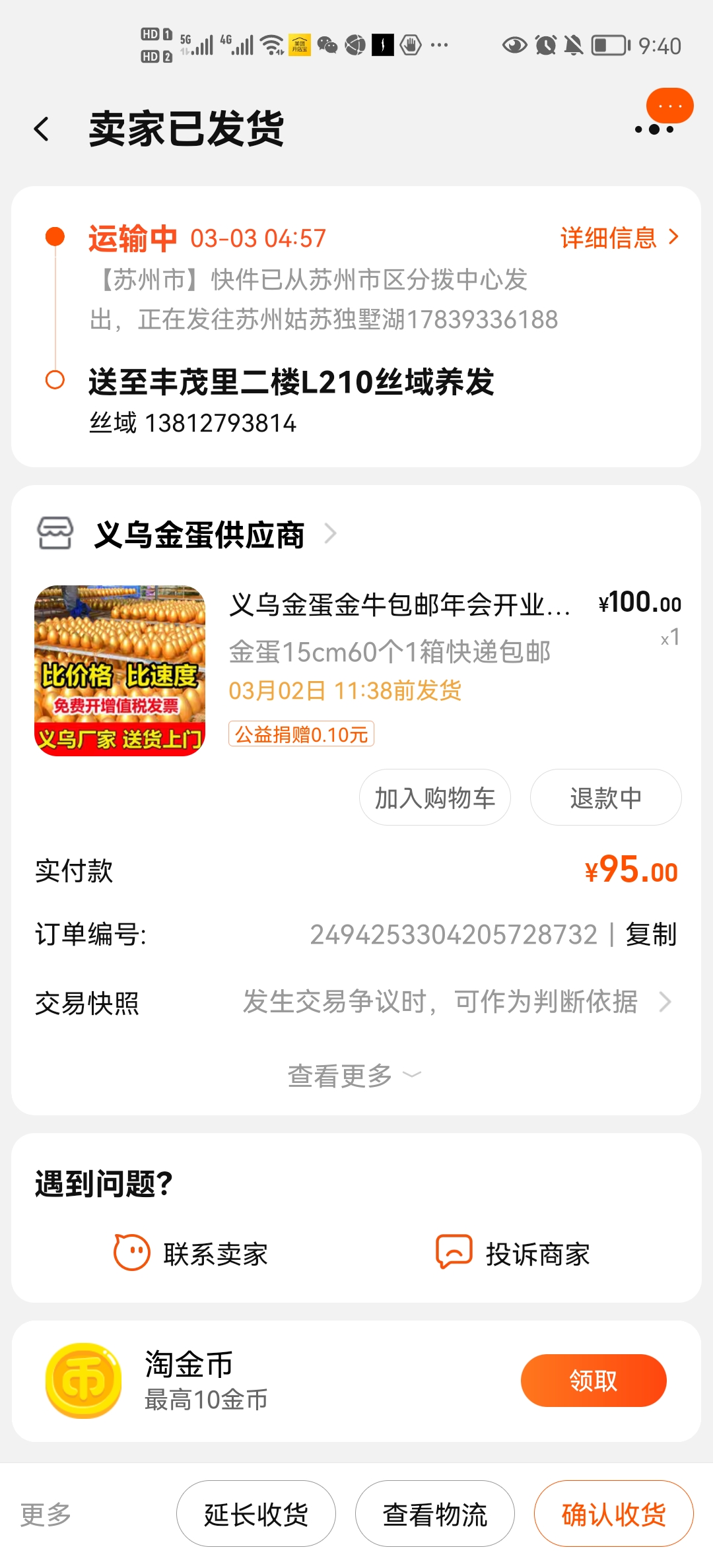
Task: Open the golden egg product thumbnail
Action: (120, 670)
